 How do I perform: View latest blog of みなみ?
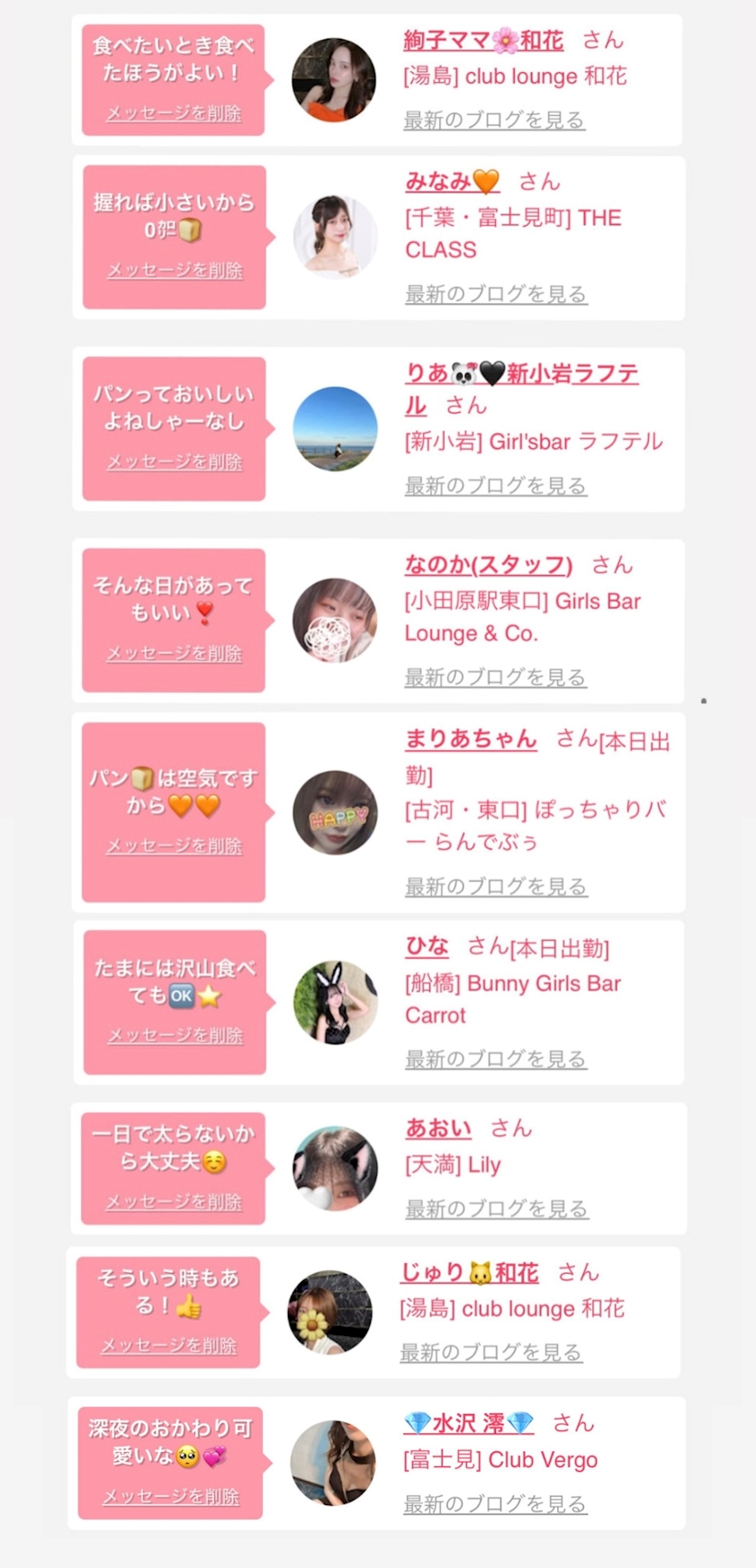(496, 294)
